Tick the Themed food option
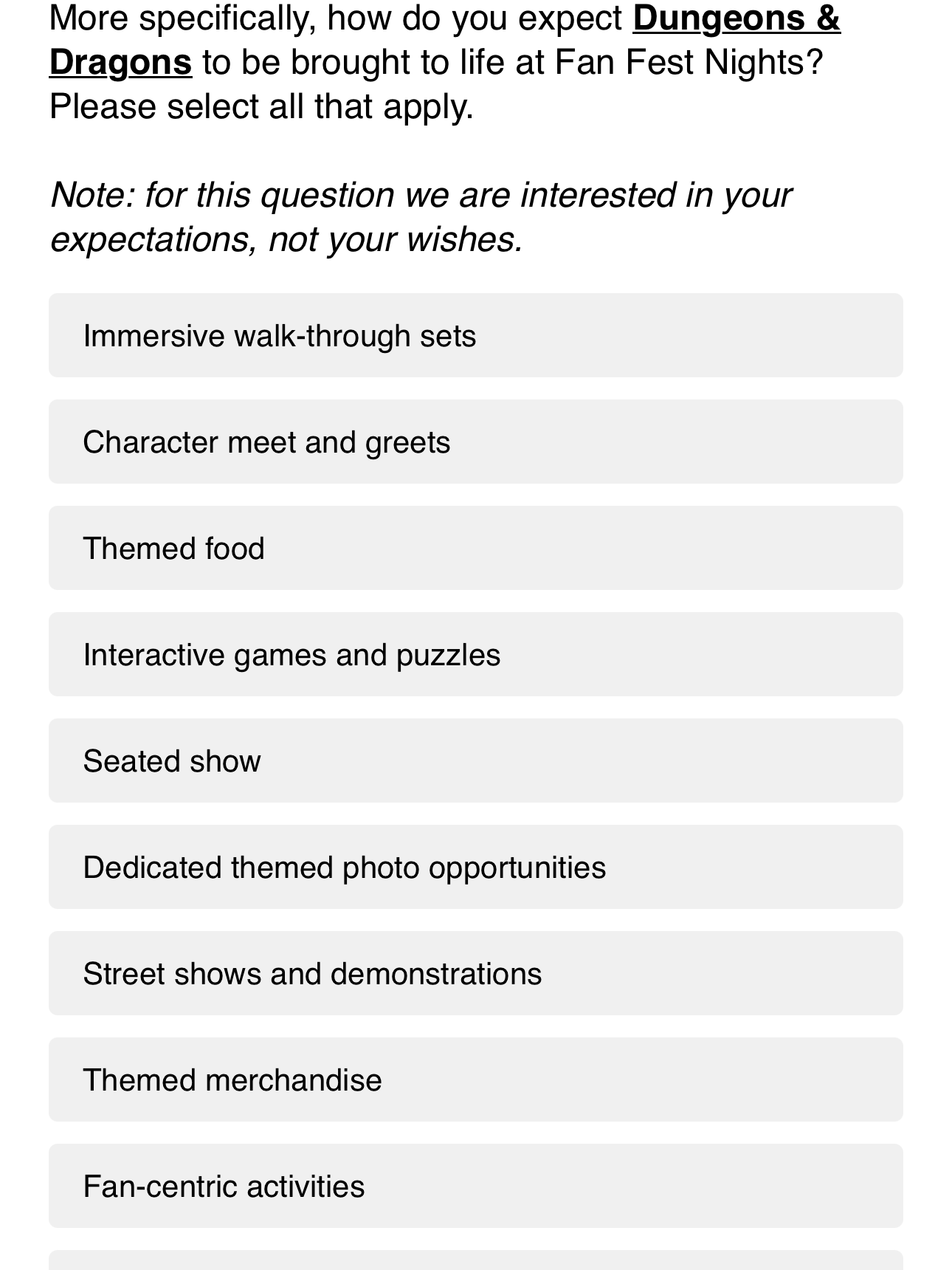 [475, 548]
